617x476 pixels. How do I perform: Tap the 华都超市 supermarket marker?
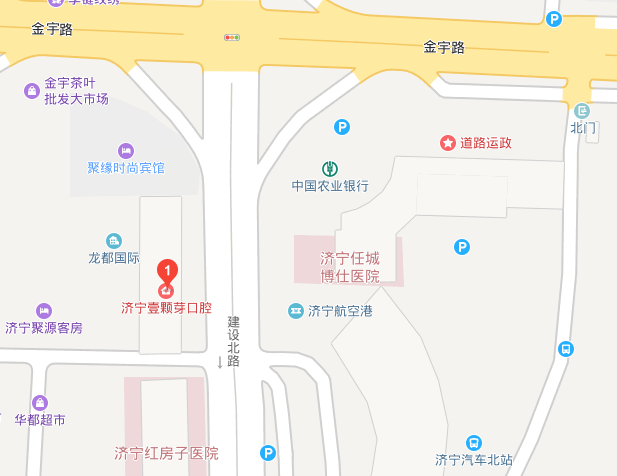point(39,402)
